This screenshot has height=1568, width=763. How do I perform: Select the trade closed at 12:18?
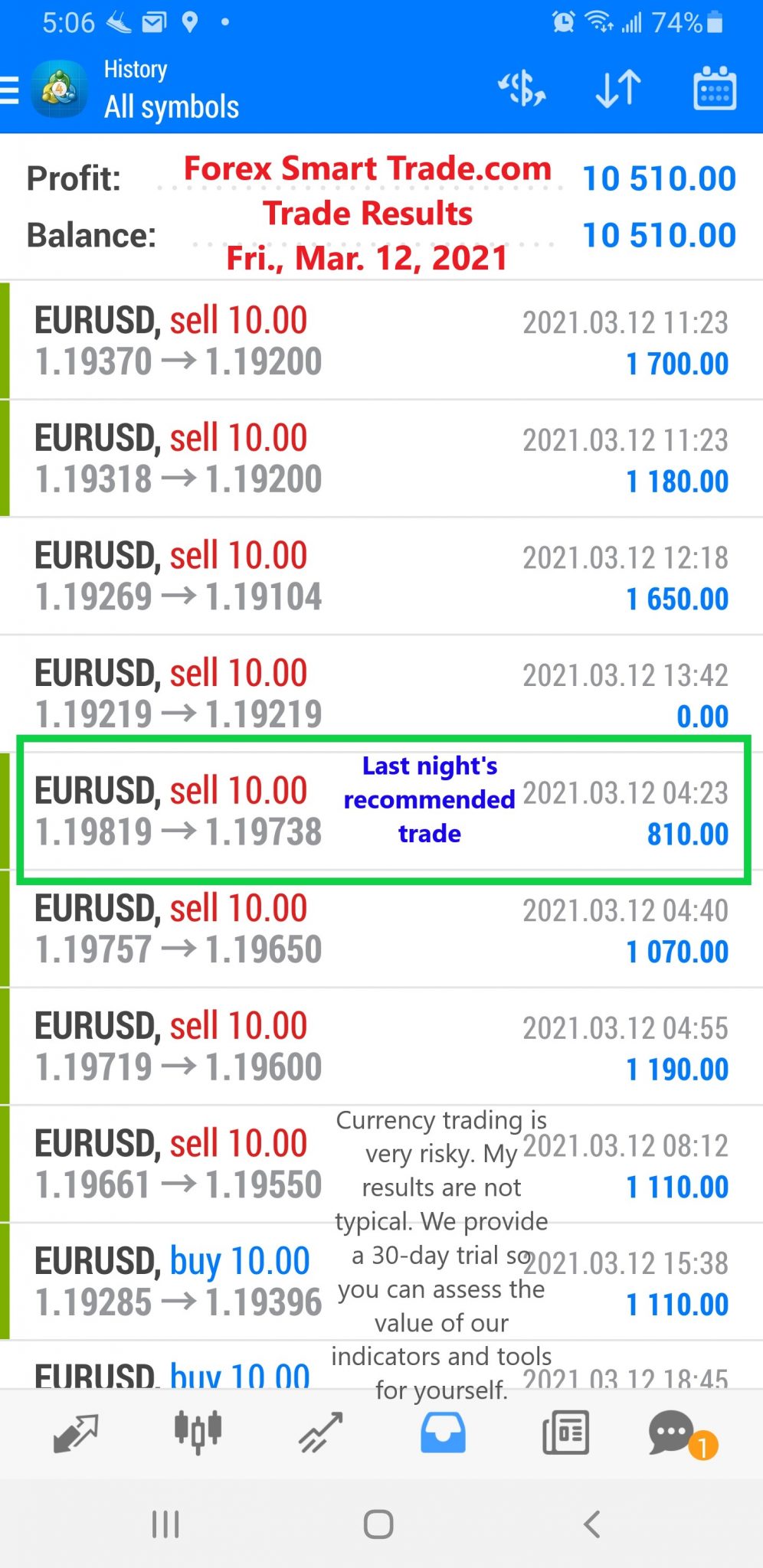click(381, 577)
